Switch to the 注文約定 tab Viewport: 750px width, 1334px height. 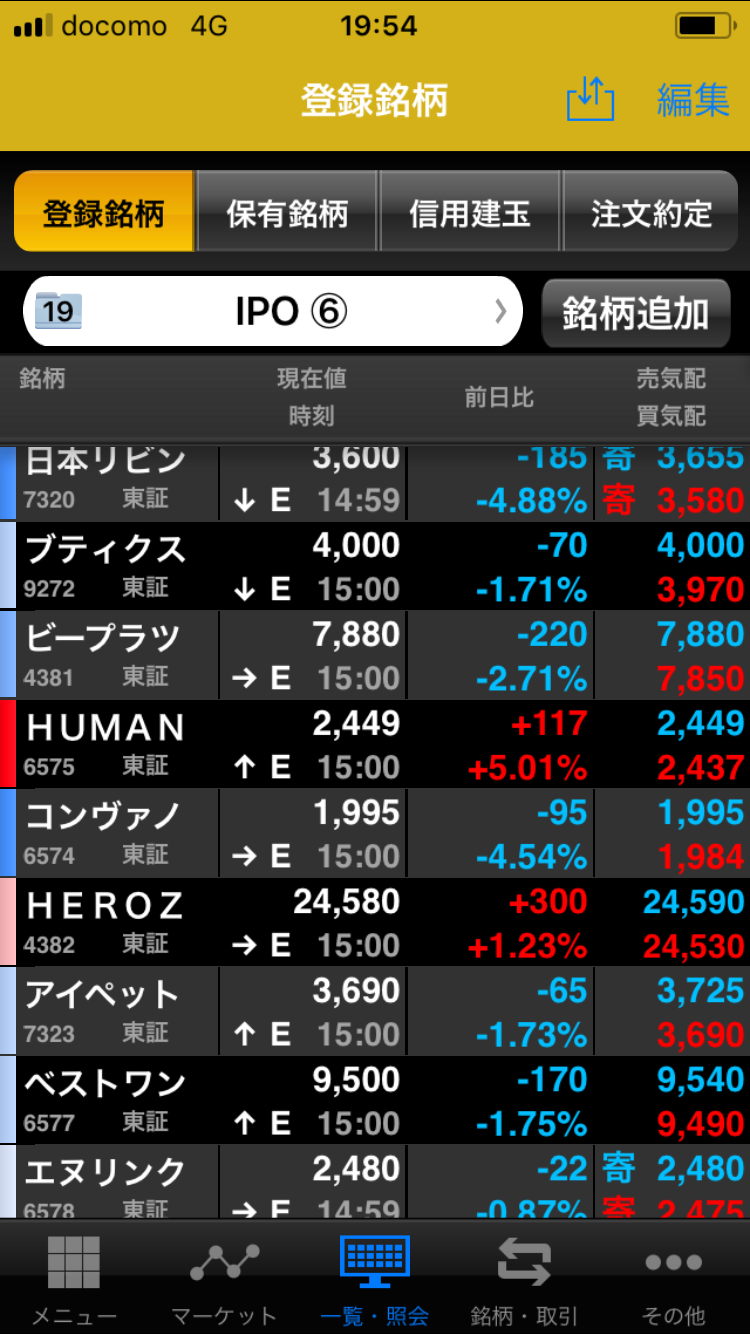[651, 212]
